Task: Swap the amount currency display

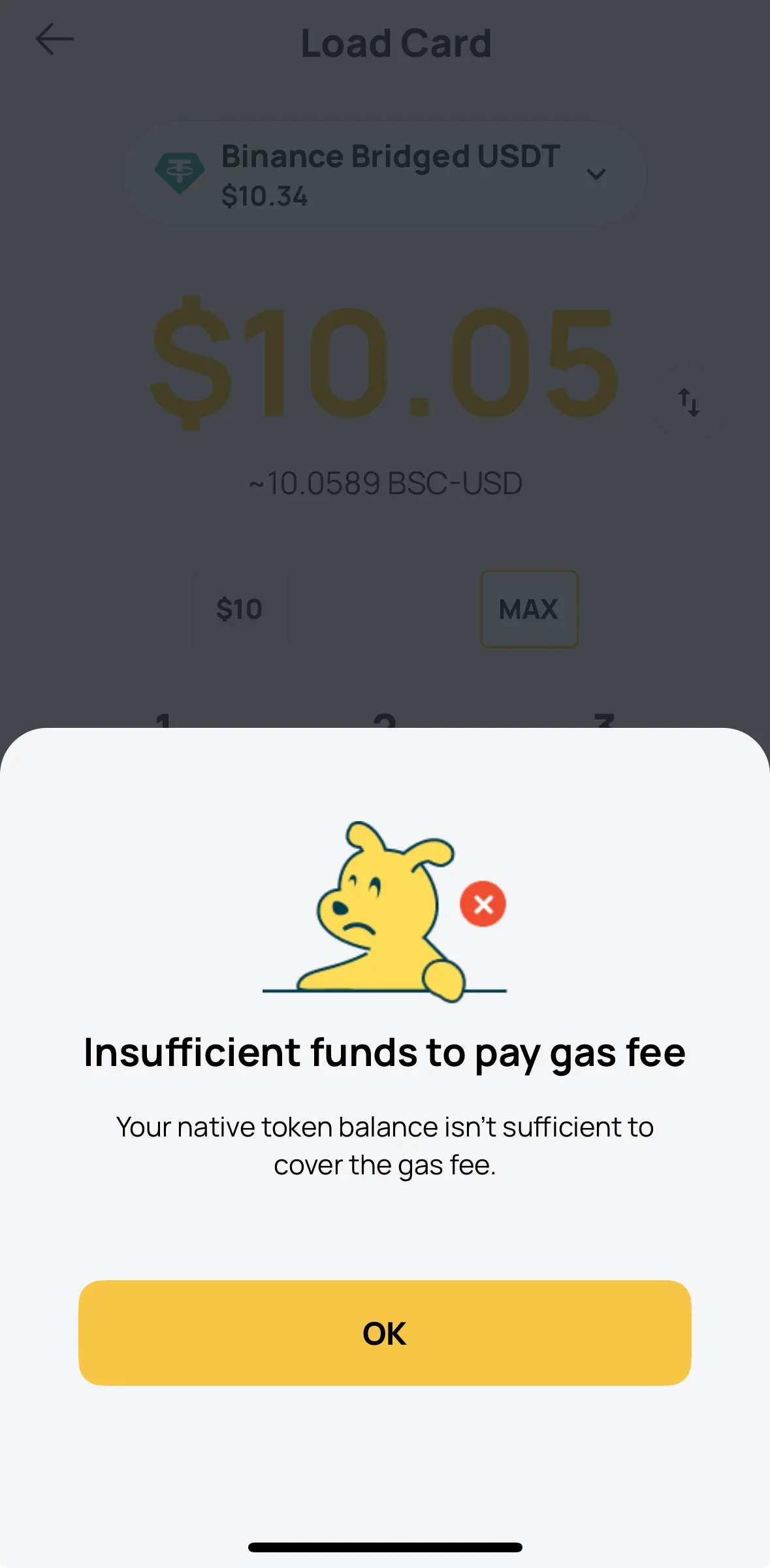Action: (689, 402)
